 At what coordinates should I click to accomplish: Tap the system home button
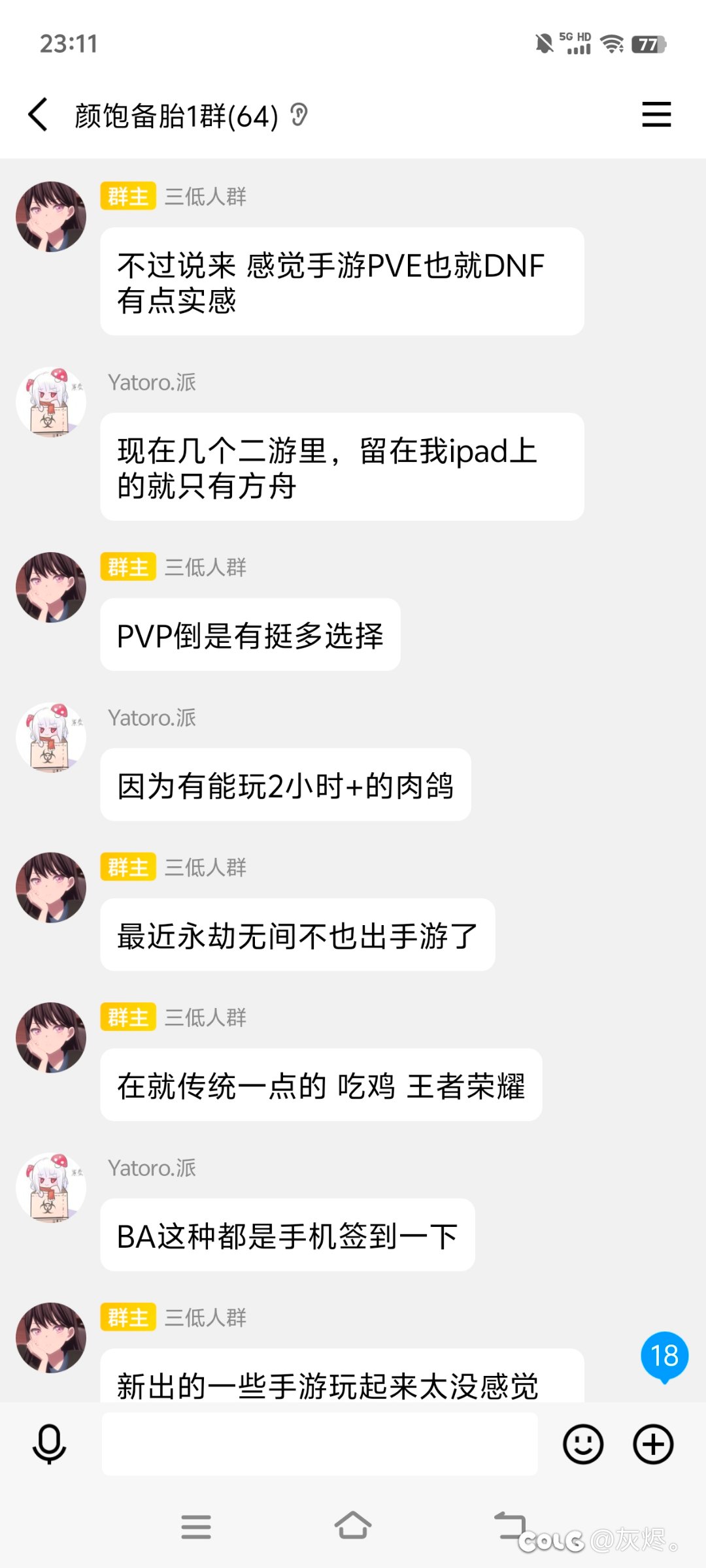click(353, 1526)
